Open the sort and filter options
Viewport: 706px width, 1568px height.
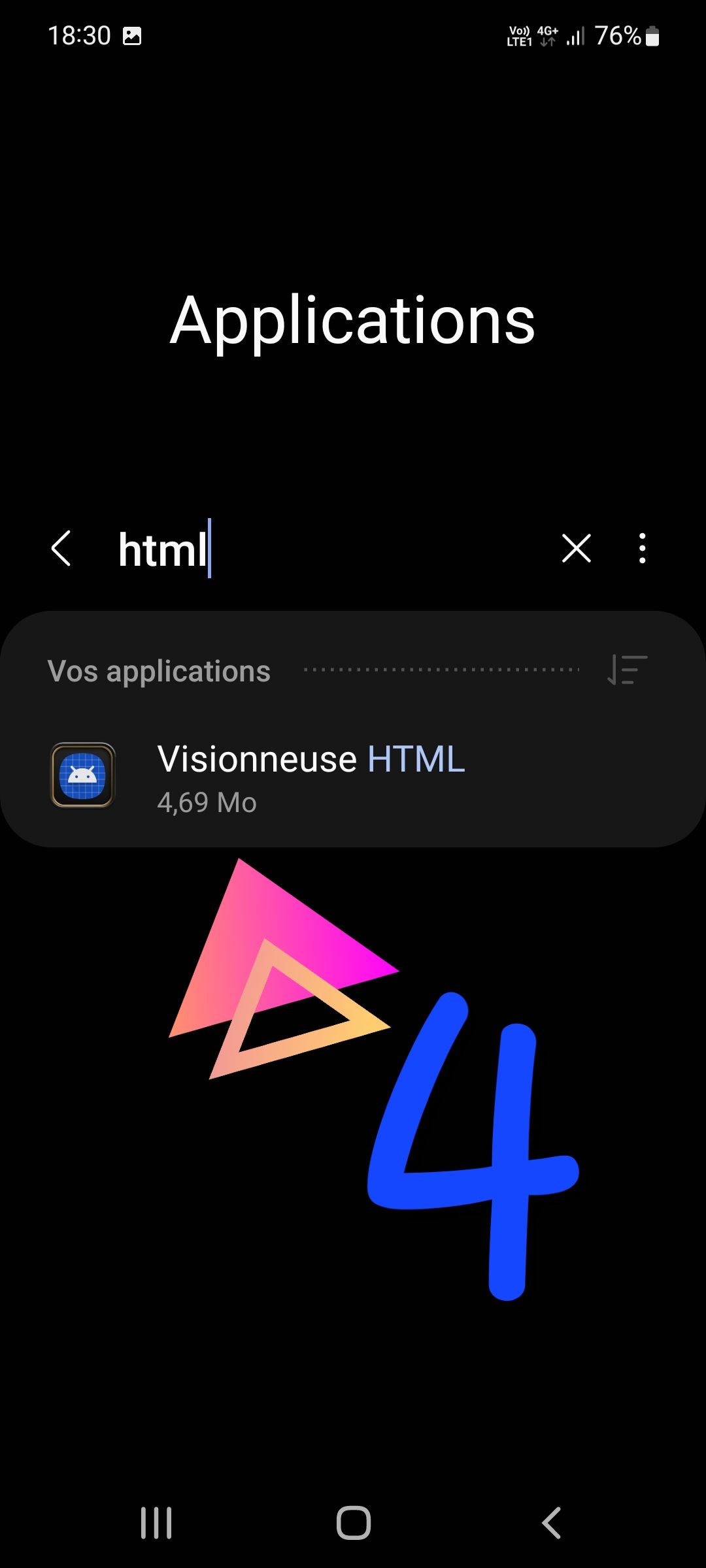627,670
